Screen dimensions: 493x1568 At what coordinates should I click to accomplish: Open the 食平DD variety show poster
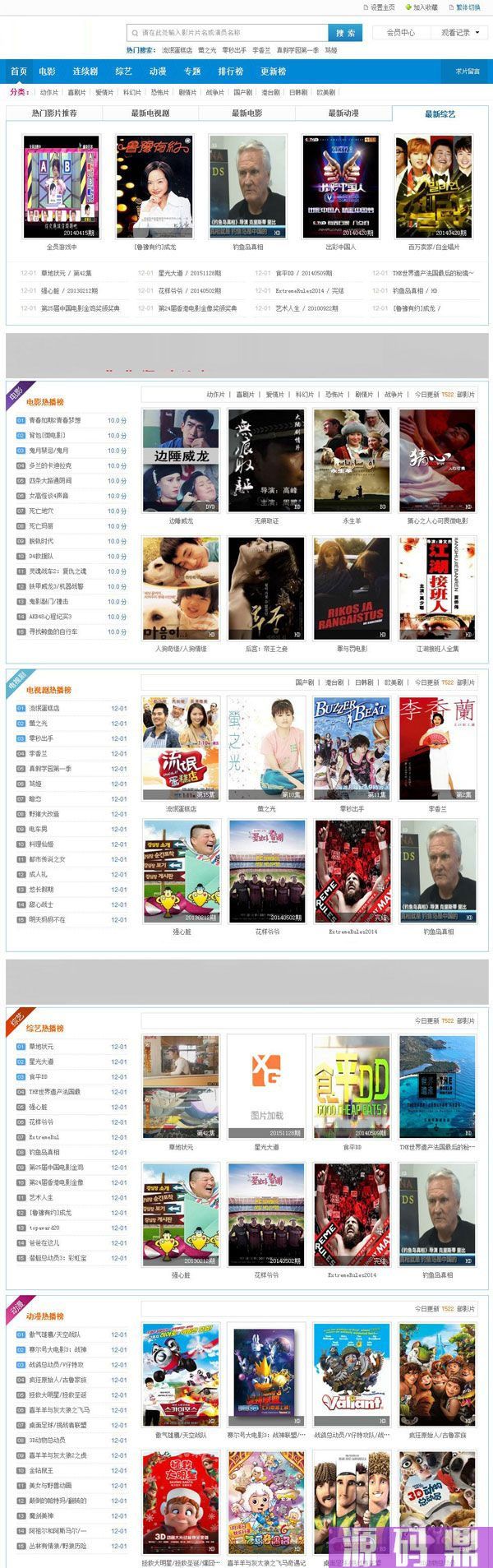350,1085
